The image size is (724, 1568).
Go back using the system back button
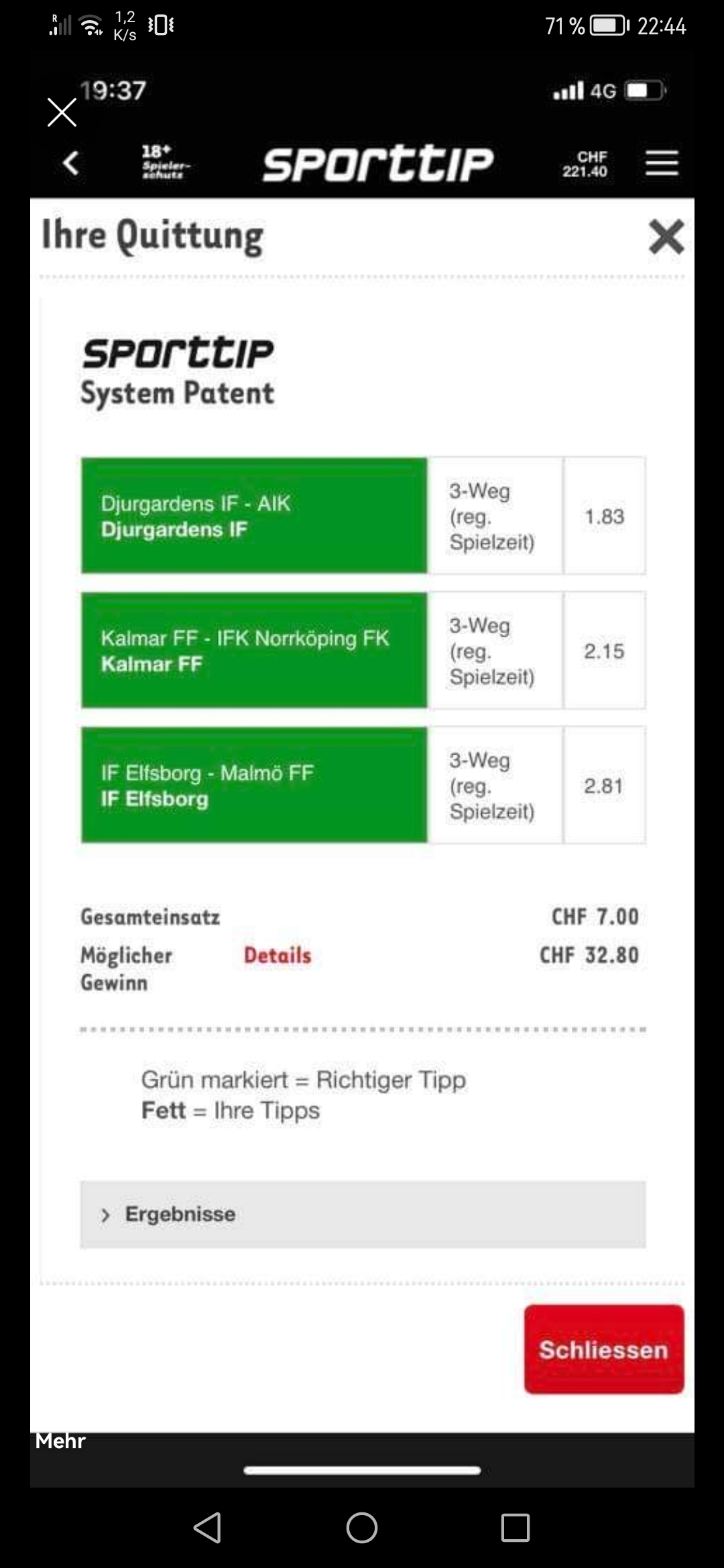pyautogui.click(x=207, y=1528)
